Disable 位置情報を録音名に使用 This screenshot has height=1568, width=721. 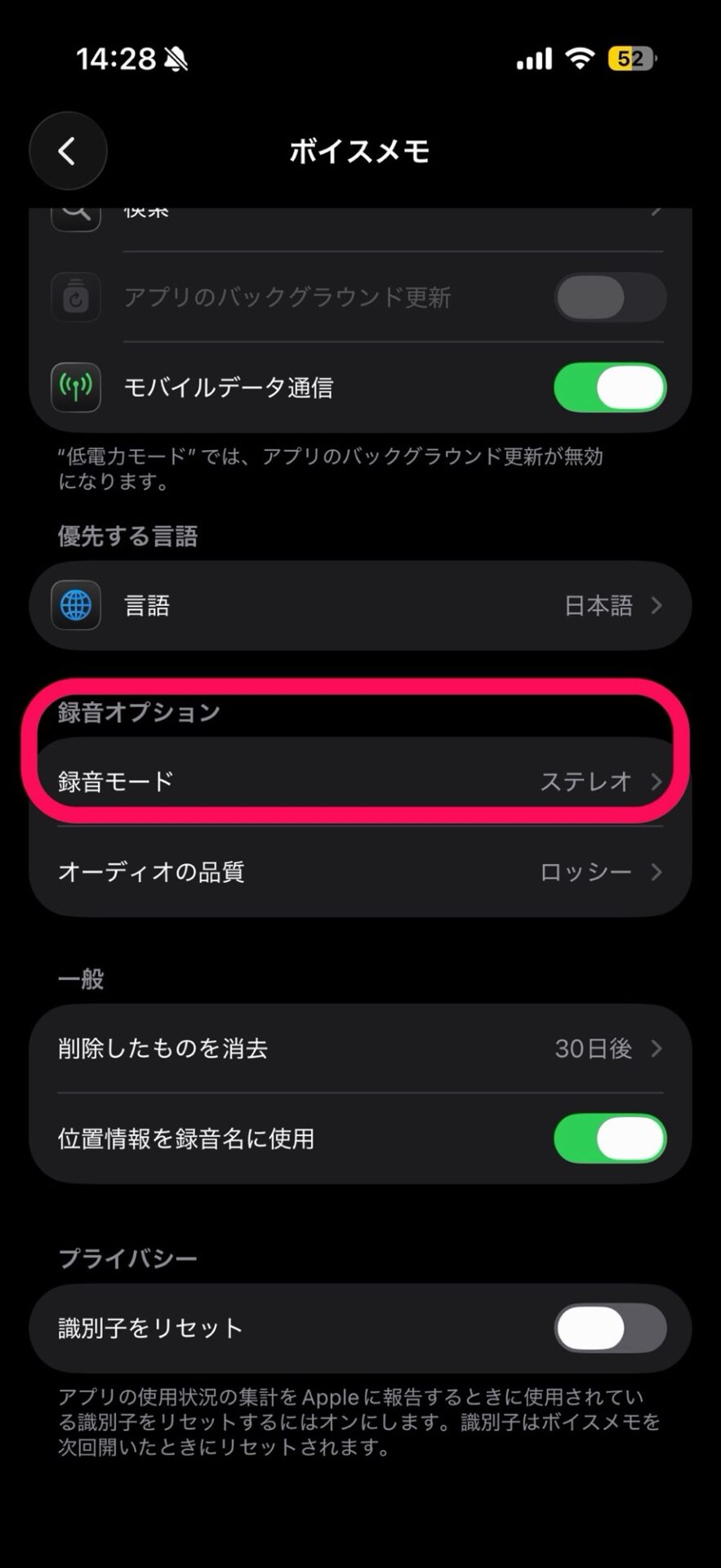click(x=609, y=1138)
